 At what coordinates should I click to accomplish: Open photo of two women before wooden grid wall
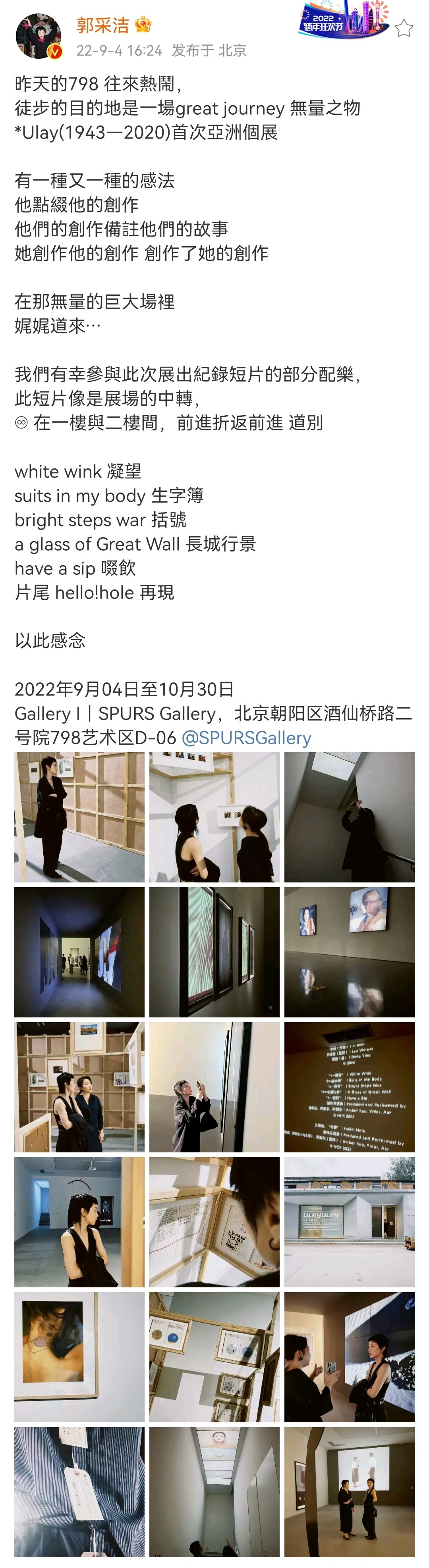[x=79, y=1087]
